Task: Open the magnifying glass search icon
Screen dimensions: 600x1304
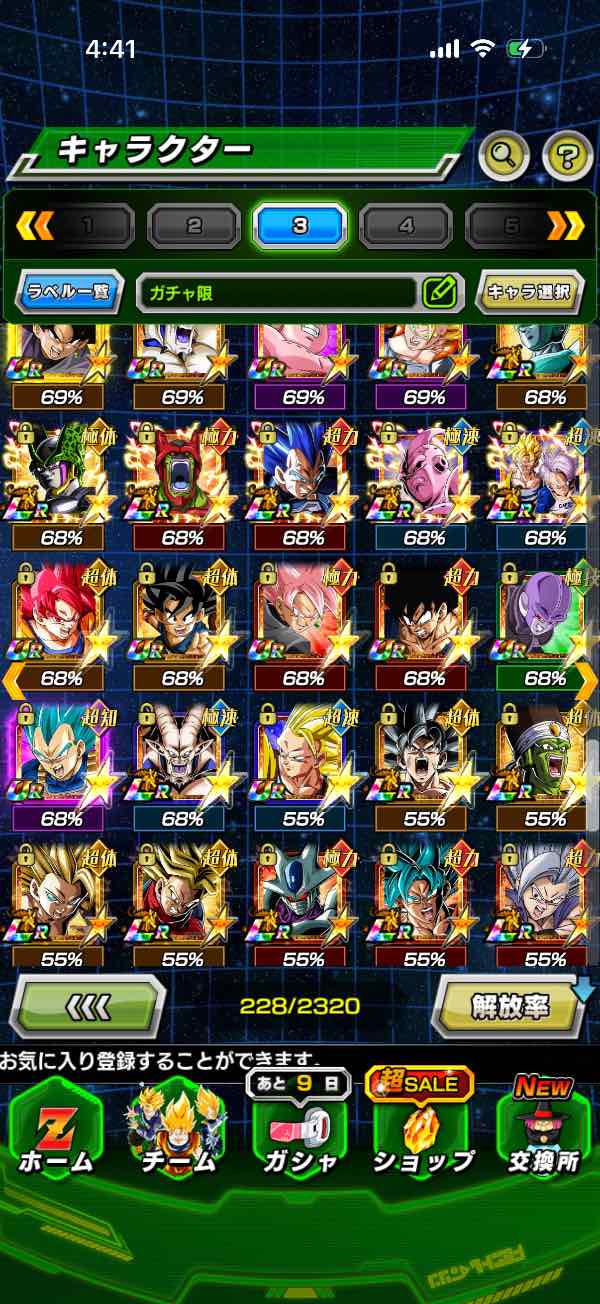Action: point(505,155)
